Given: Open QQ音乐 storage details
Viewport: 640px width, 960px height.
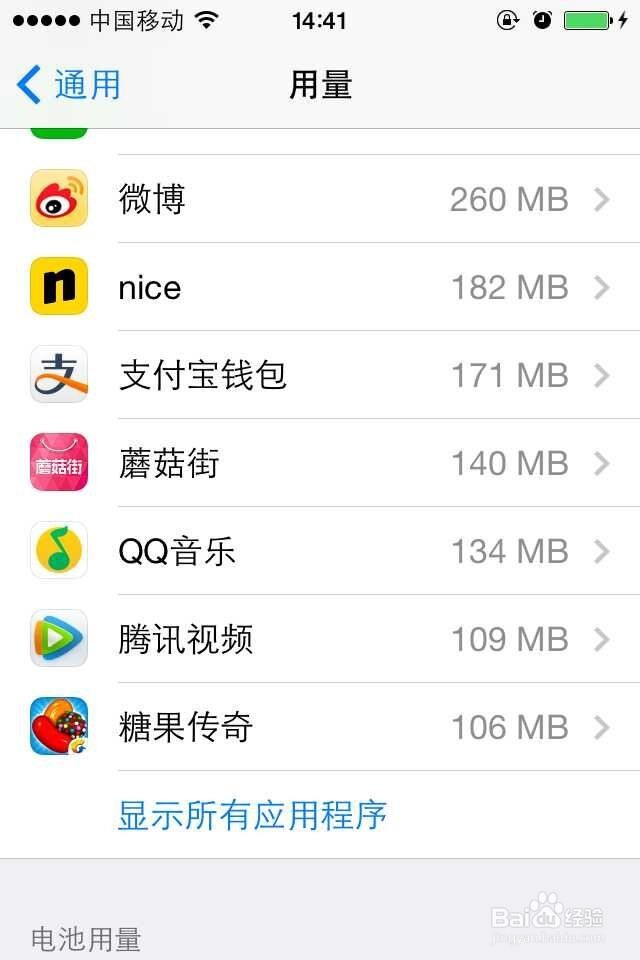Looking at the screenshot, I should pyautogui.click(x=320, y=551).
